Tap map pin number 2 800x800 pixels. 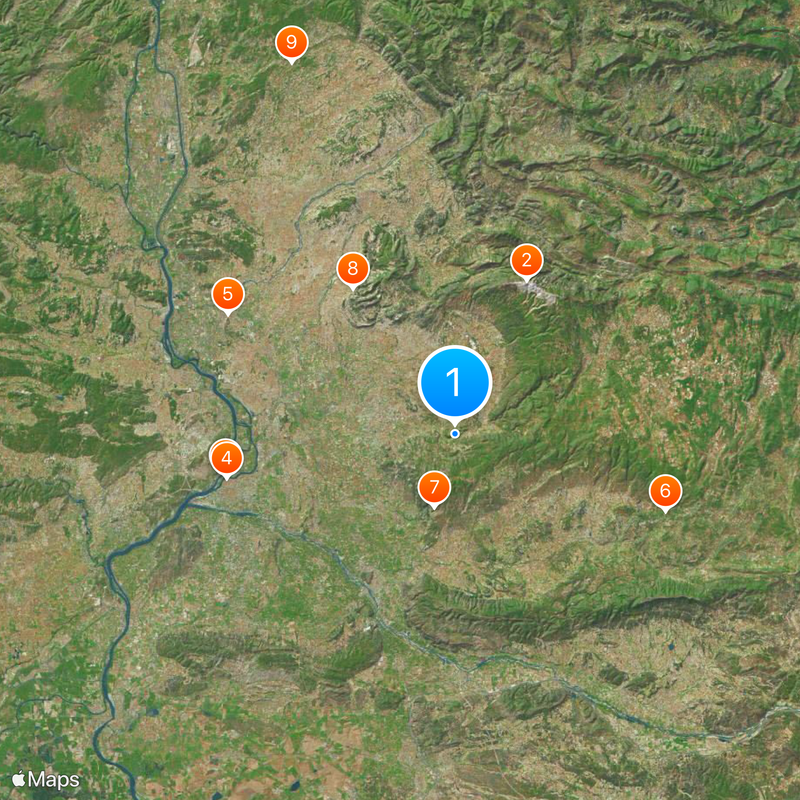526,261
